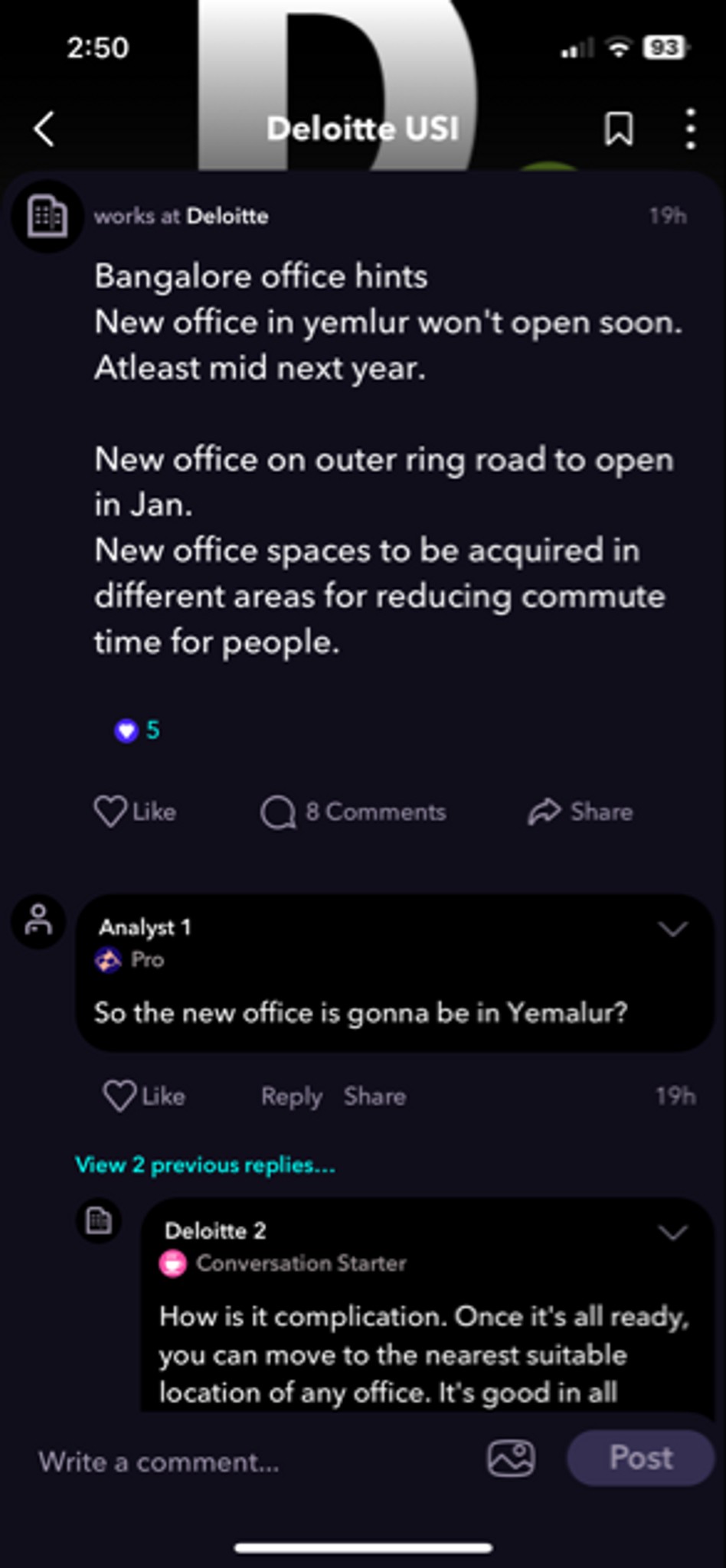Go back using the top-left arrow
Screen dimensions: 726x1568
coord(44,129)
